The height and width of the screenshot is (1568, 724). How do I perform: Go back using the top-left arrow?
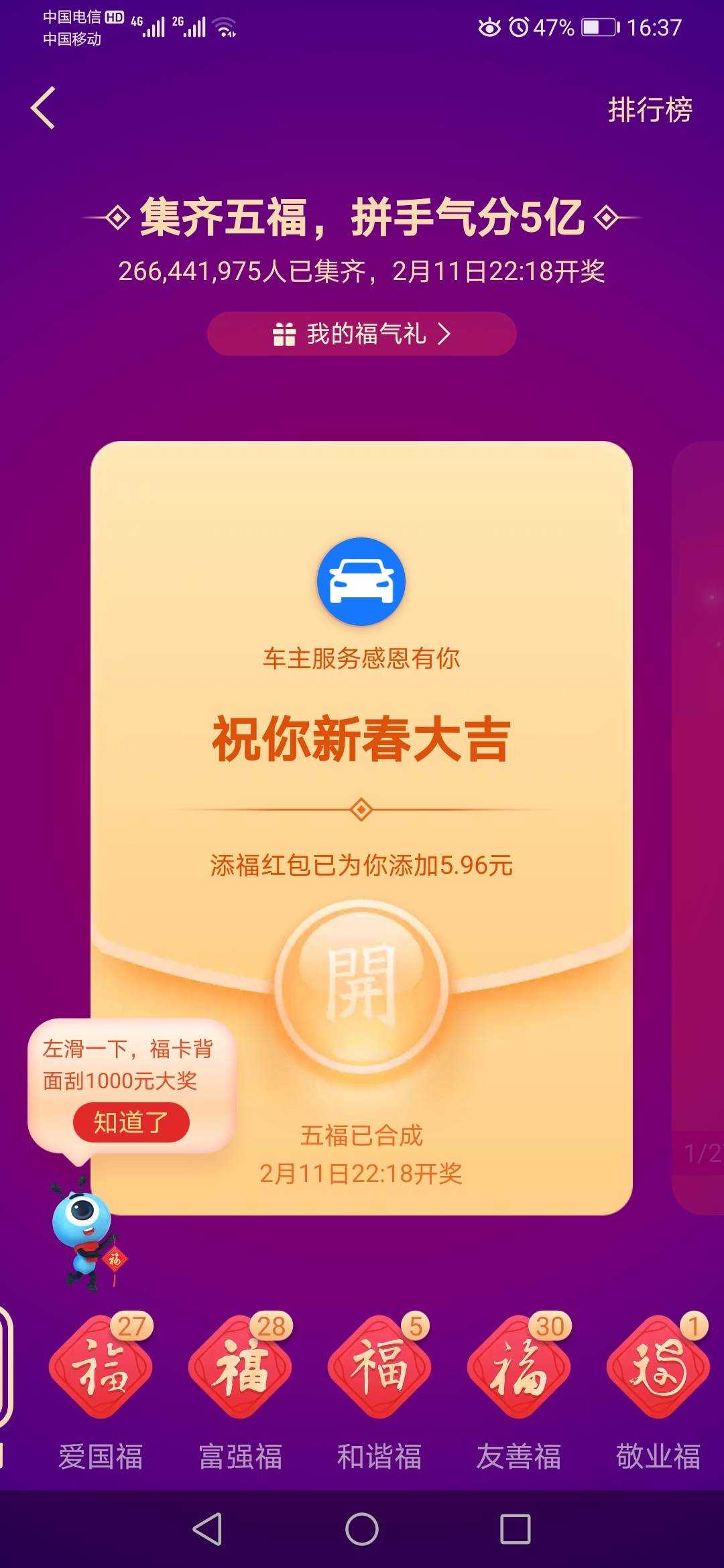click(x=44, y=108)
